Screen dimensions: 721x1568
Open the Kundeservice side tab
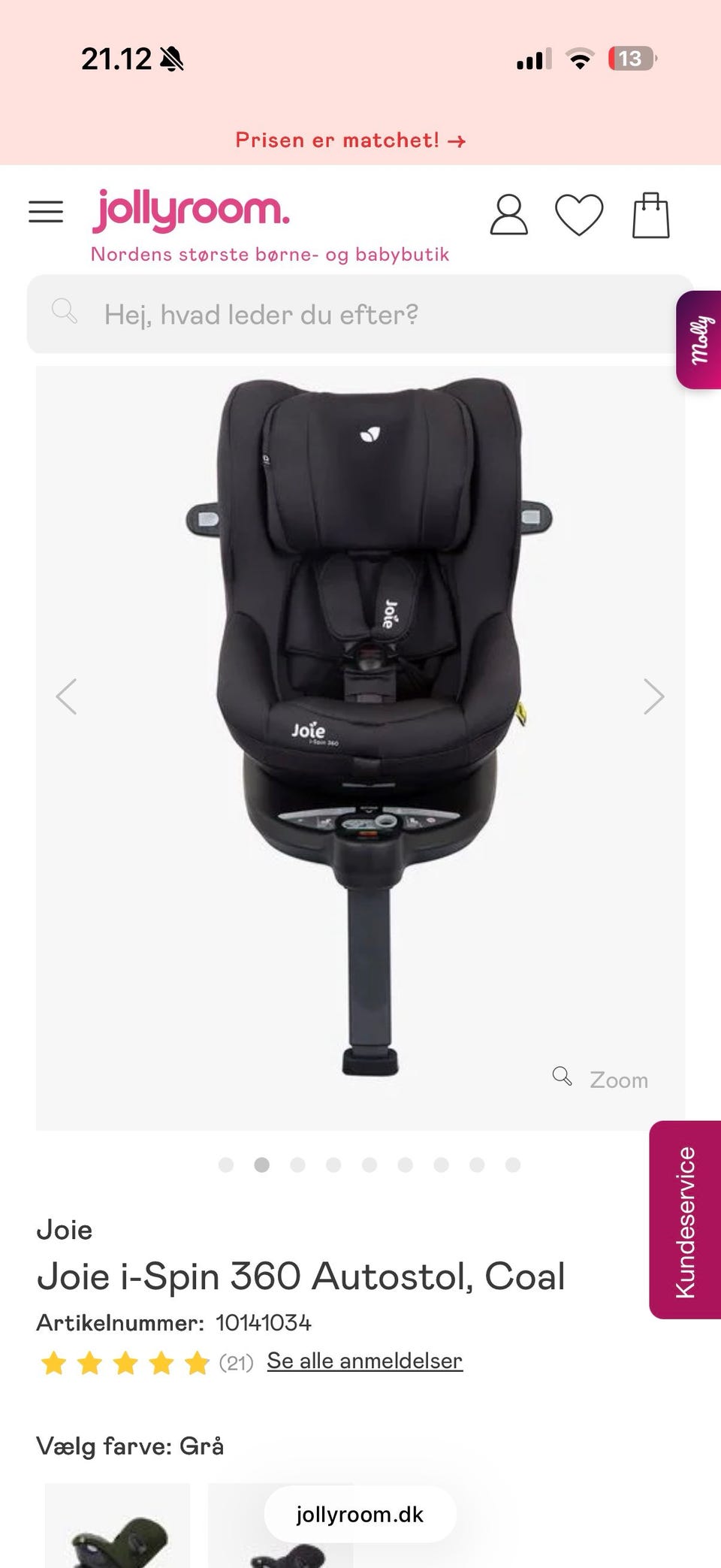[685, 1220]
